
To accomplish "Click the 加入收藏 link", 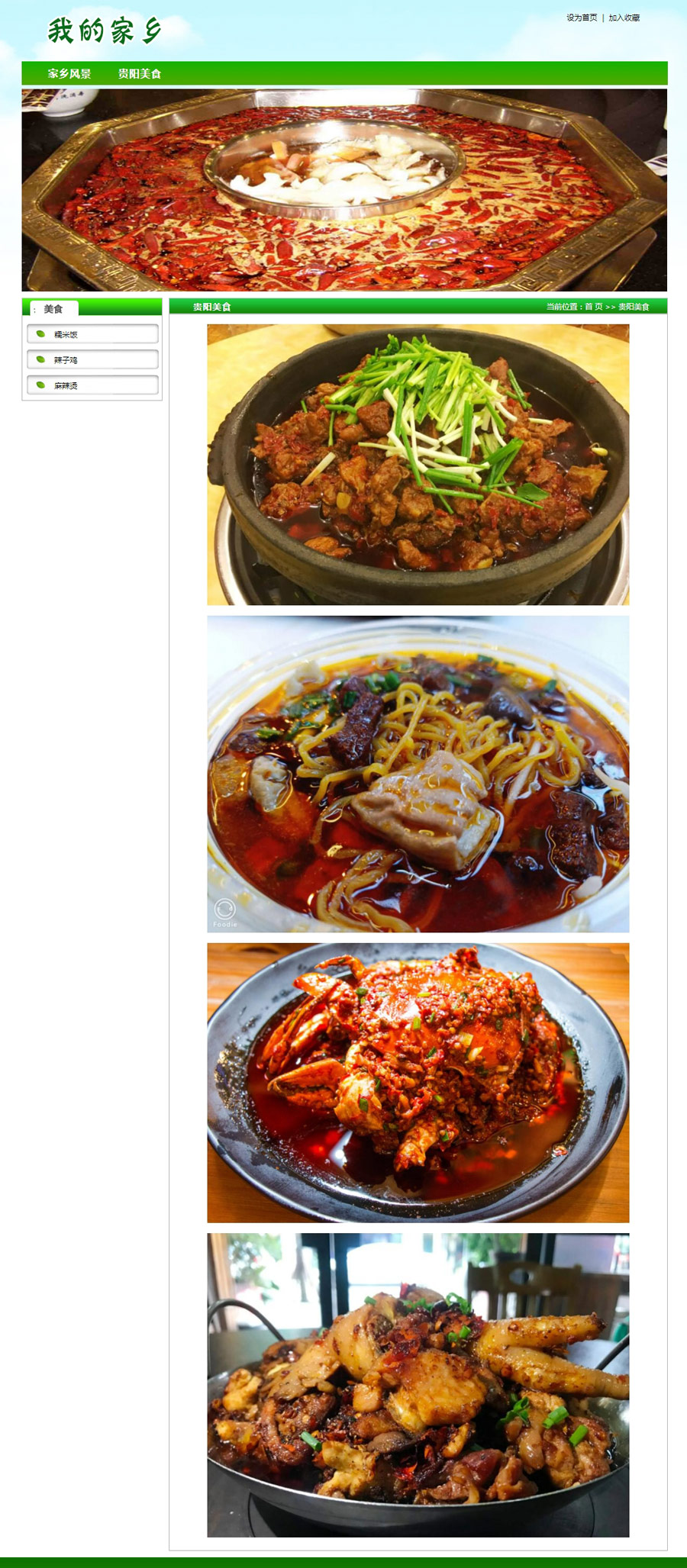I will pos(624,18).
